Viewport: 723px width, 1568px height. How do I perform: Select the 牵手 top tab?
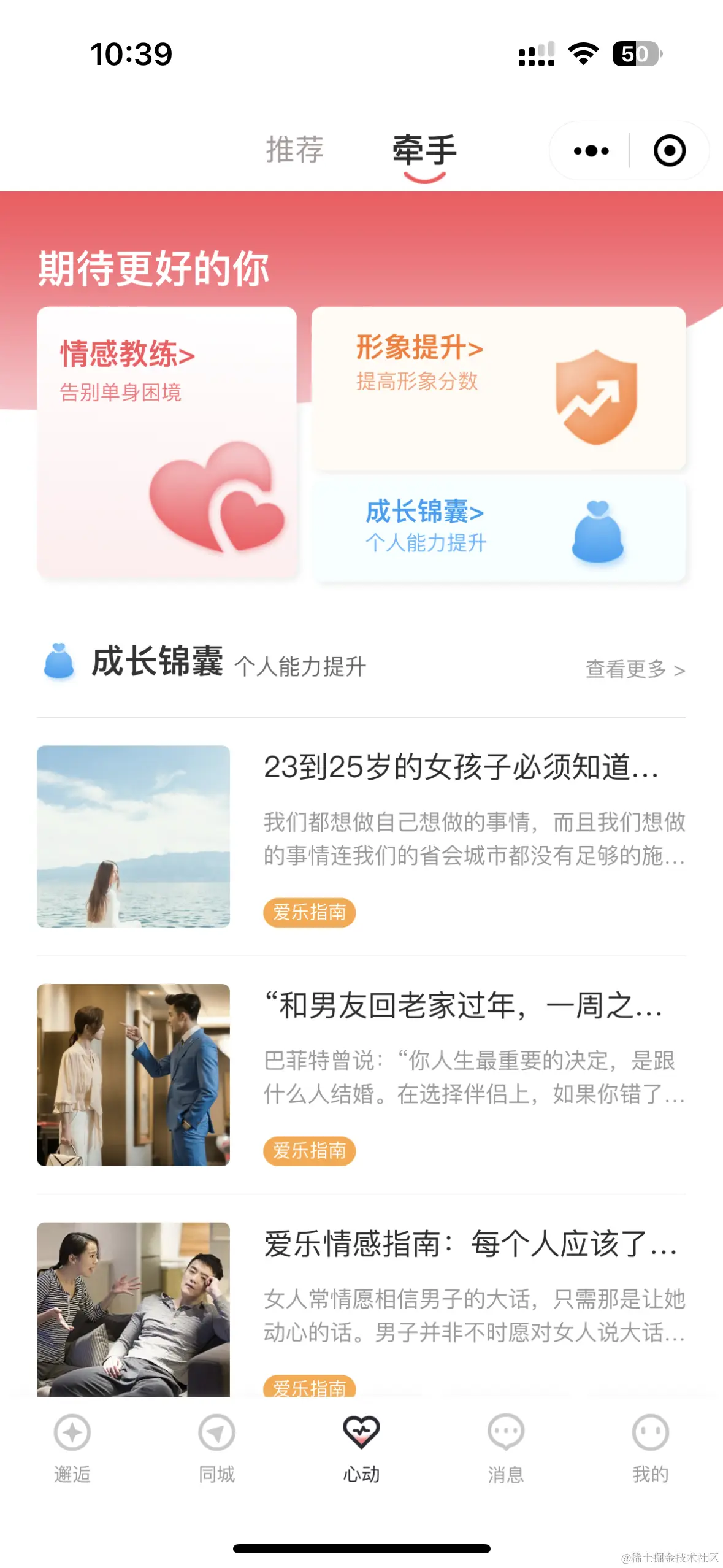tap(424, 151)
